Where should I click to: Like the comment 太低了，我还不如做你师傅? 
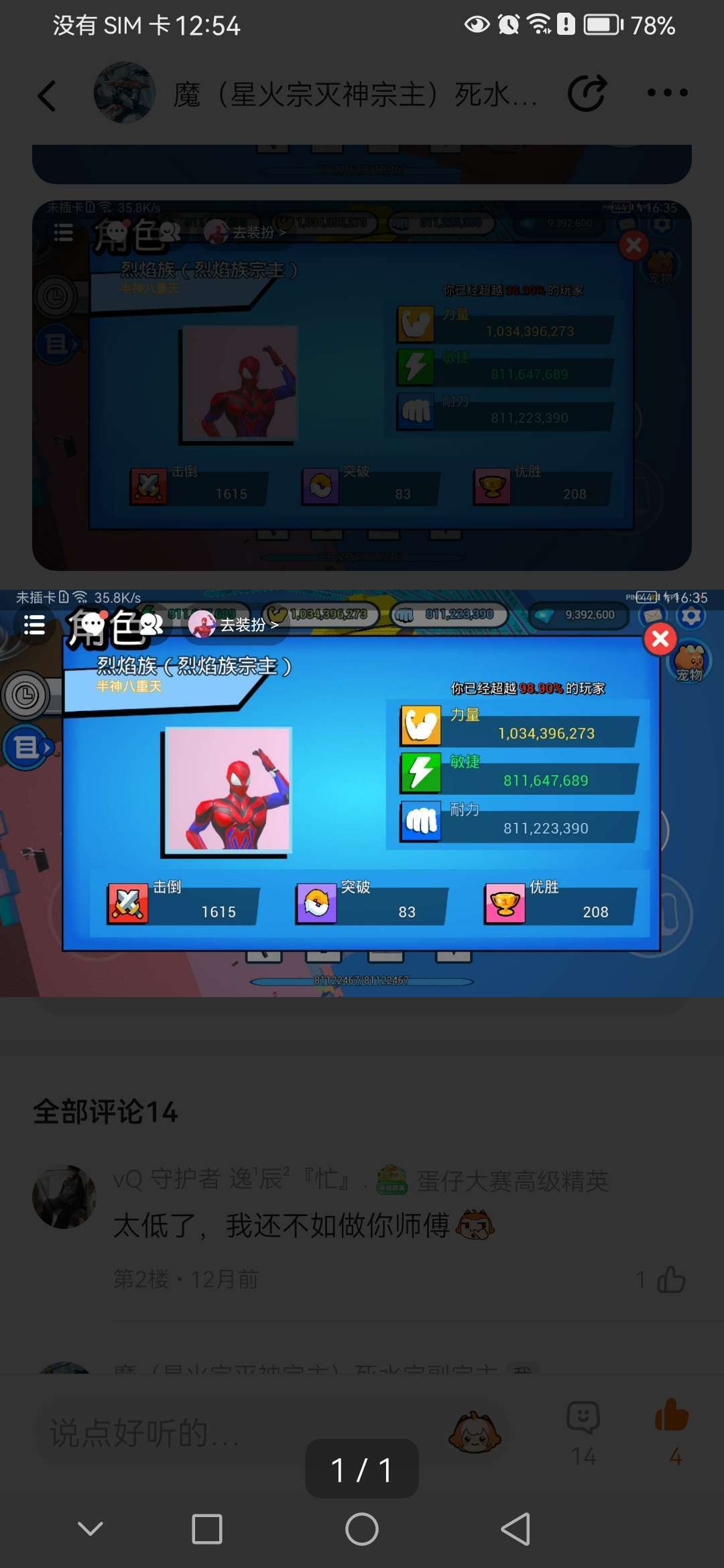(670, 1280)
